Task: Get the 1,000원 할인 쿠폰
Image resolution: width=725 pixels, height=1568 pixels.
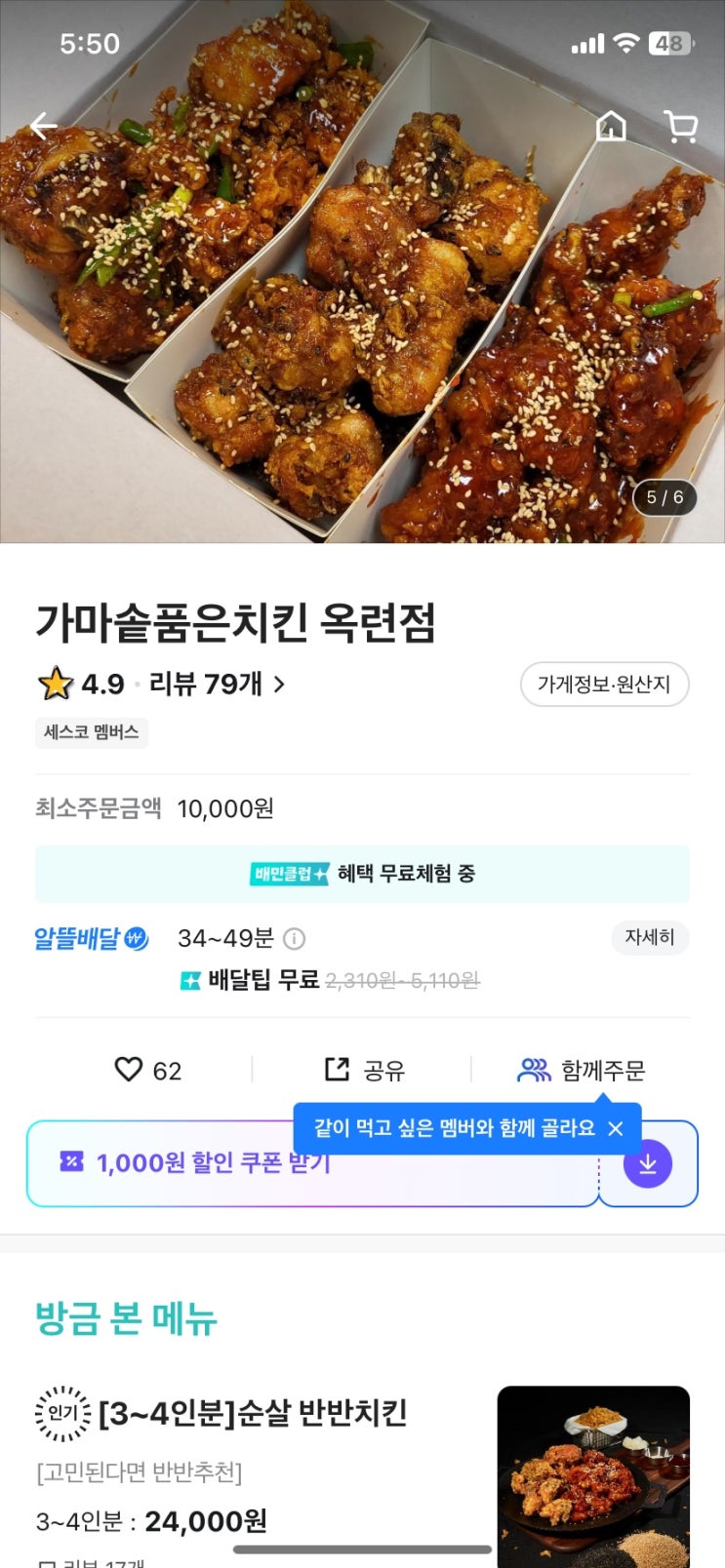Action: pyautogui.click(x=213, y=1163)
